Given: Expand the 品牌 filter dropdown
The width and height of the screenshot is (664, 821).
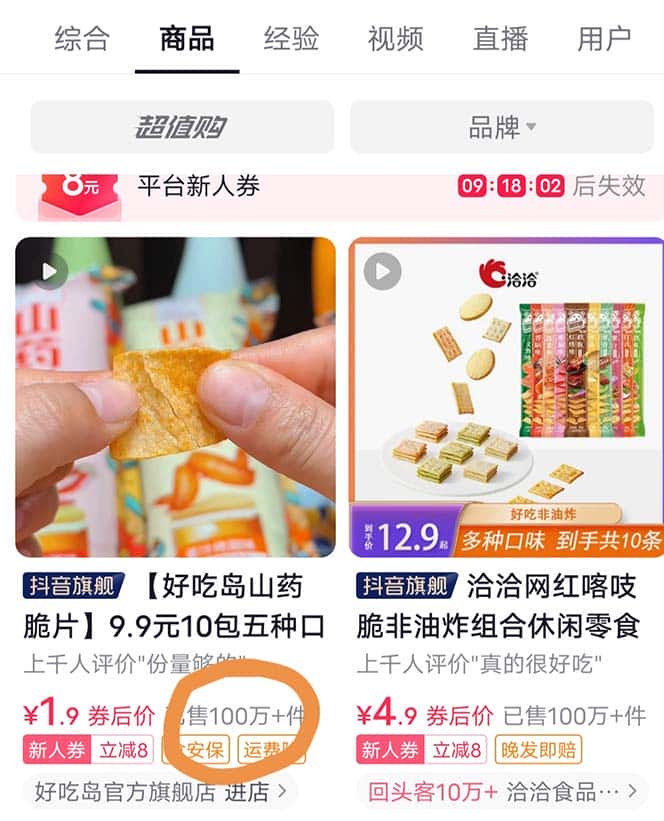Looking at the screenshot, I should tap(501, 127).
